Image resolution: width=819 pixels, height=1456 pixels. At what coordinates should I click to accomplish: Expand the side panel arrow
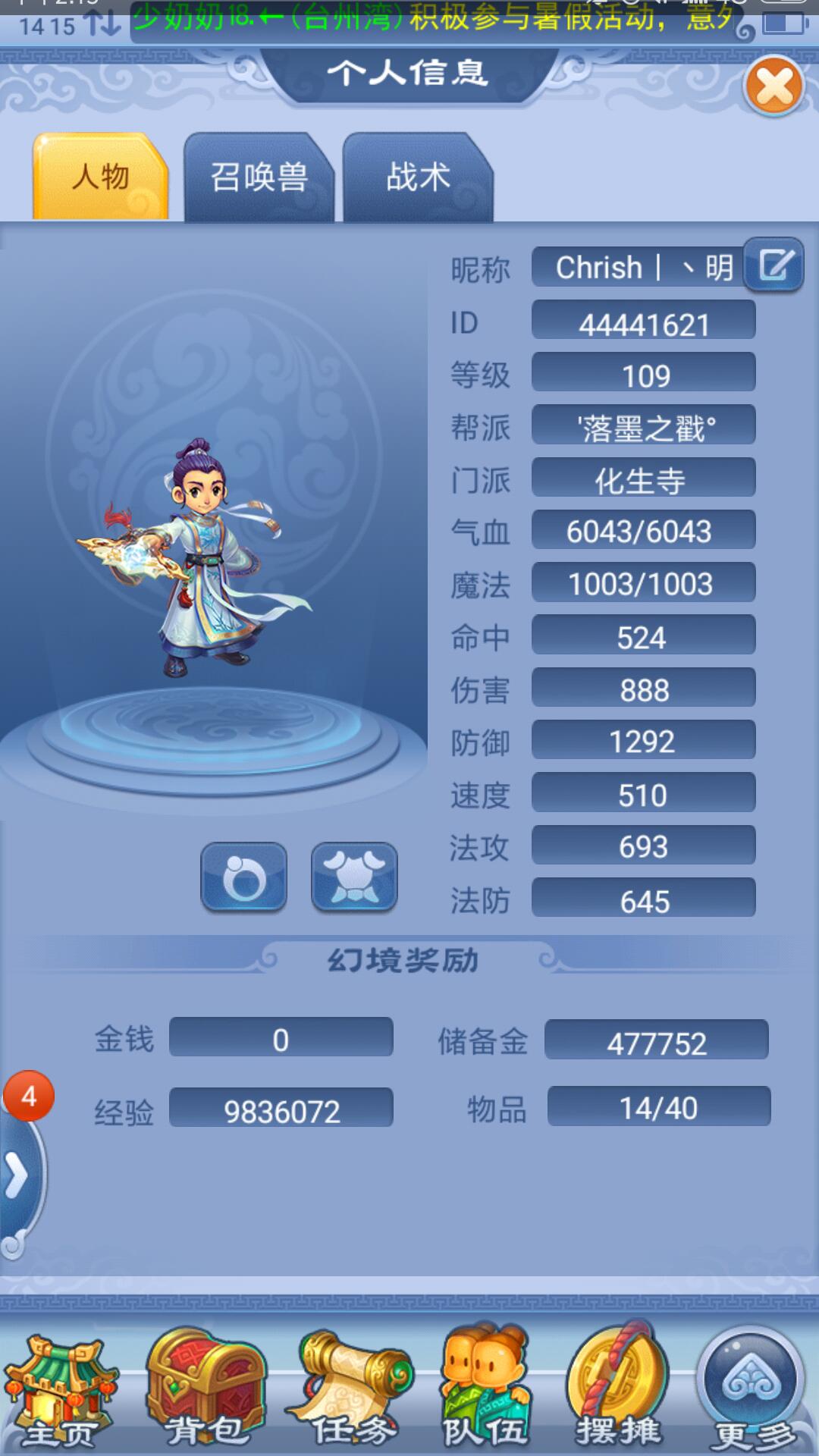pyautogui.click(x=19, y=1176)
